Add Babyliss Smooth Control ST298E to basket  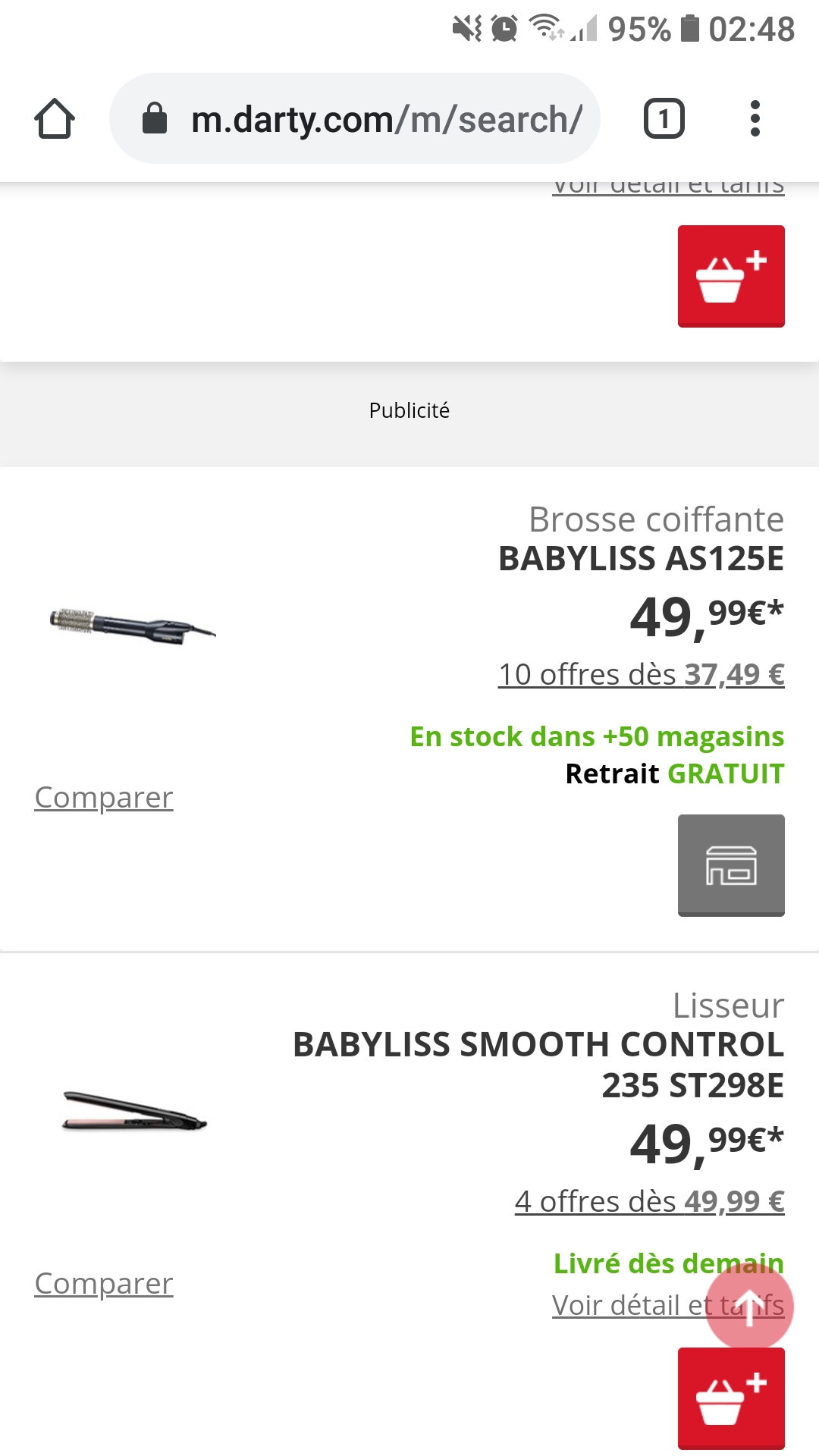point(730,1398)
